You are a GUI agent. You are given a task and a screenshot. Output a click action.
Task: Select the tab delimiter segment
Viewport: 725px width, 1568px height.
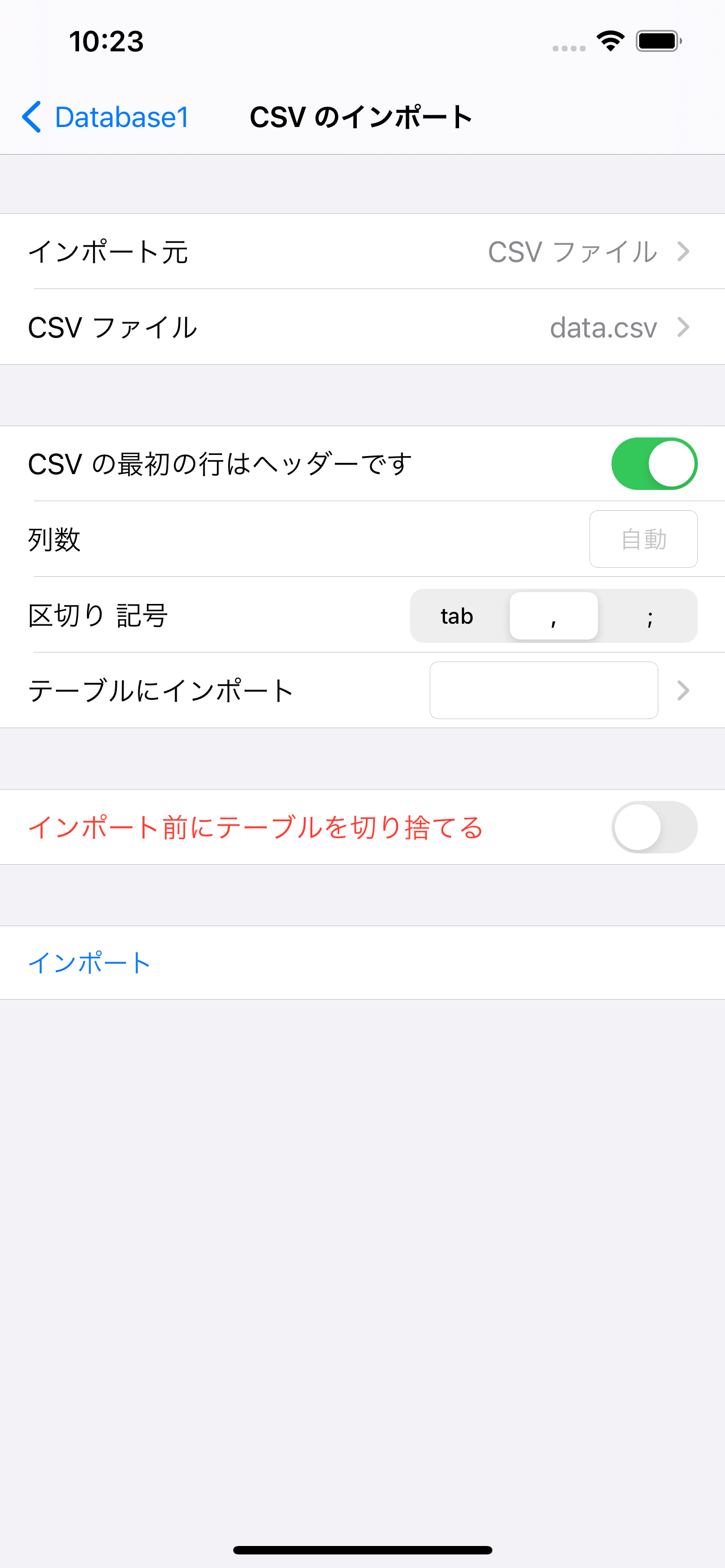point(457,616)
